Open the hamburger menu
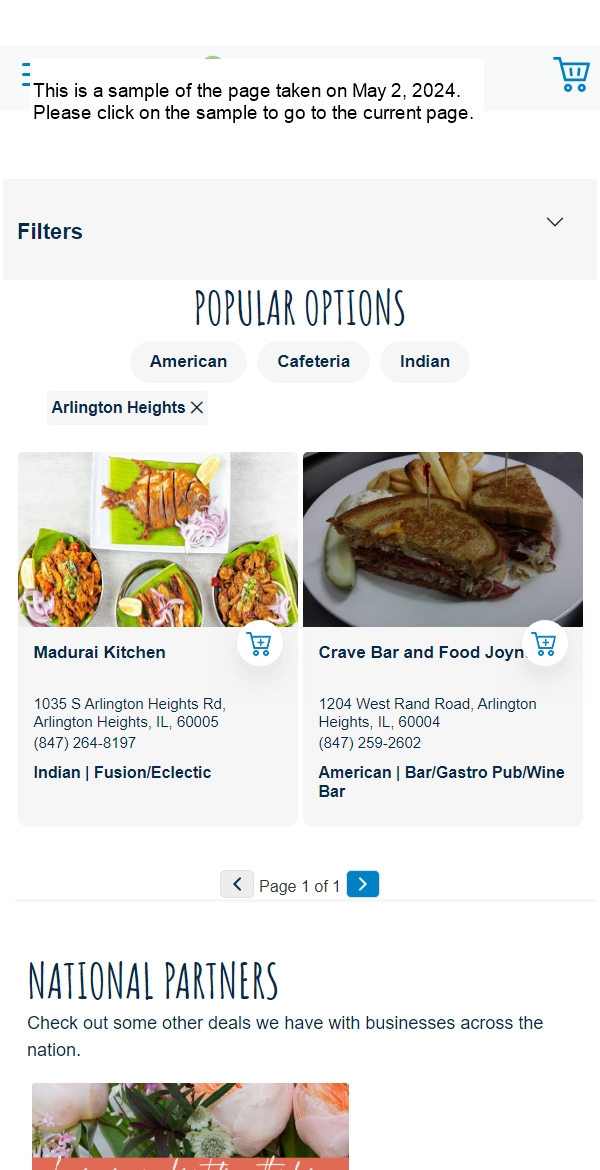Viewport: 600px width, 1170px height. pos(26,74)
